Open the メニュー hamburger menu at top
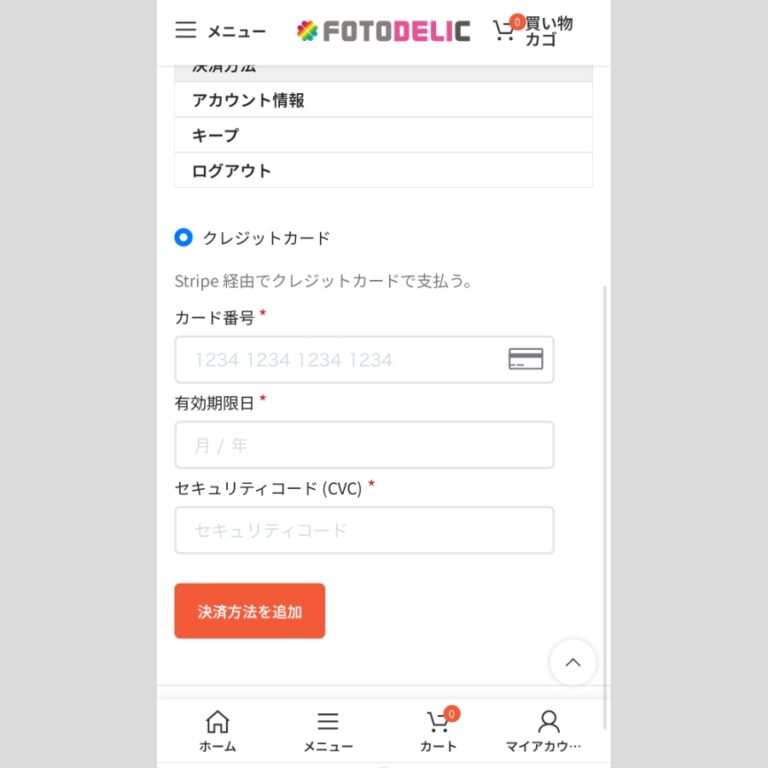 (x=220, y=31)
